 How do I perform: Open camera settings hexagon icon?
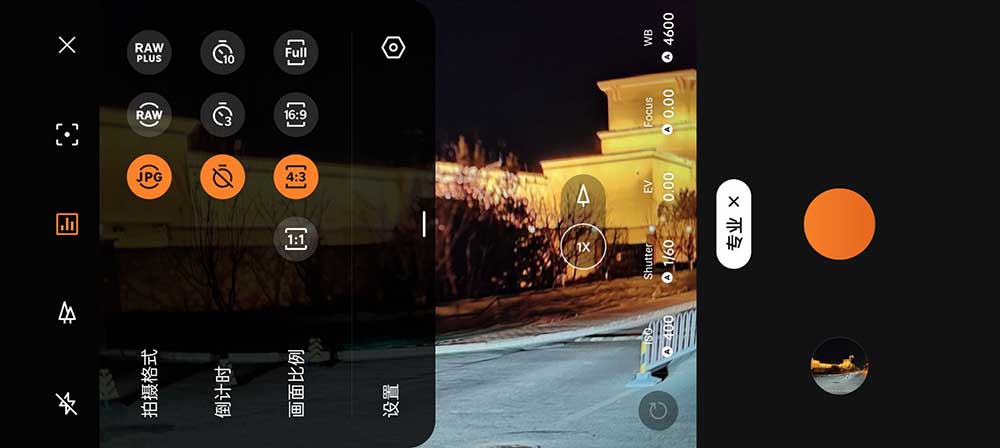(x=393, y=47)
